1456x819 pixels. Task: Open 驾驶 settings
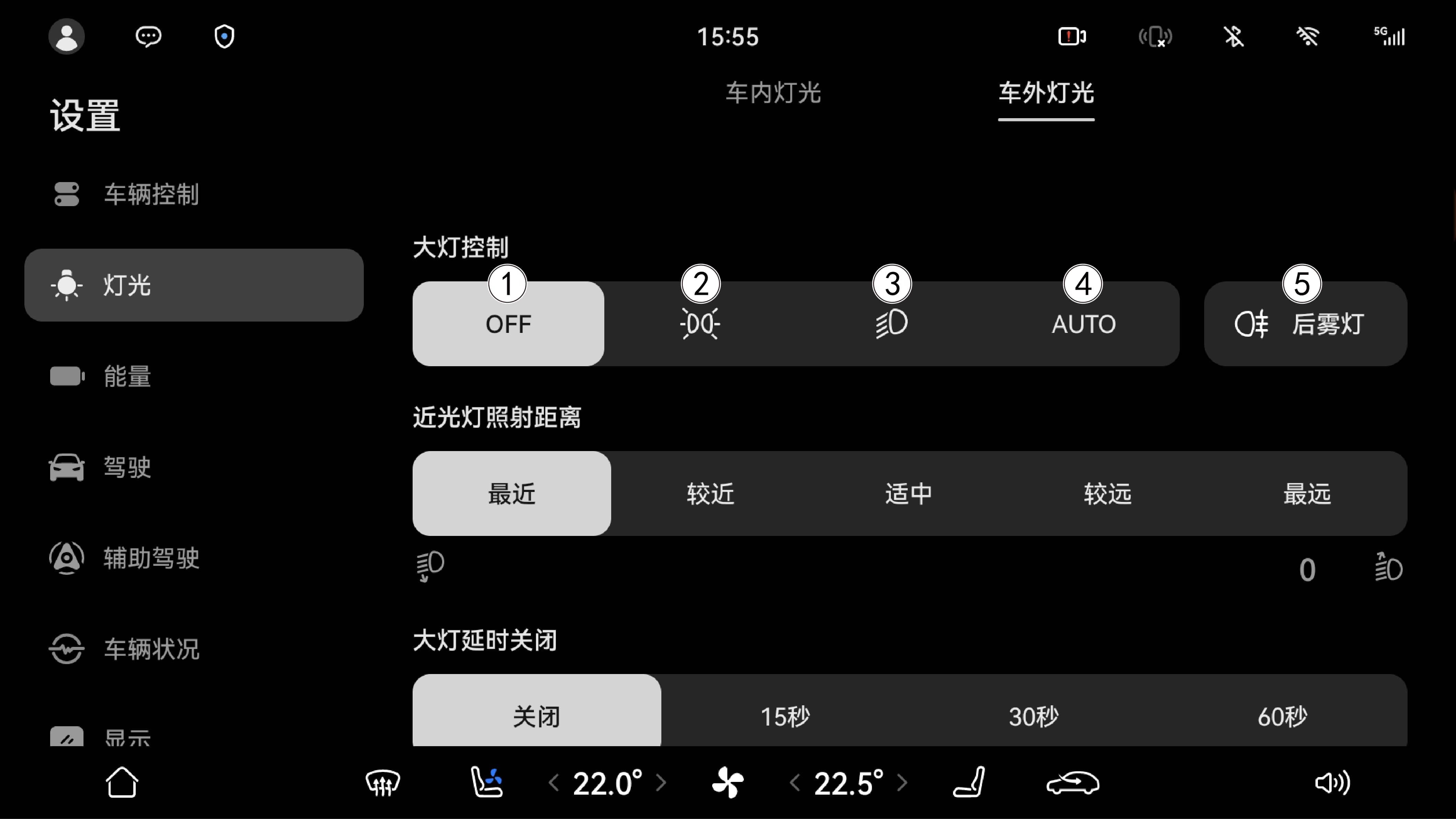click(127, 468)
